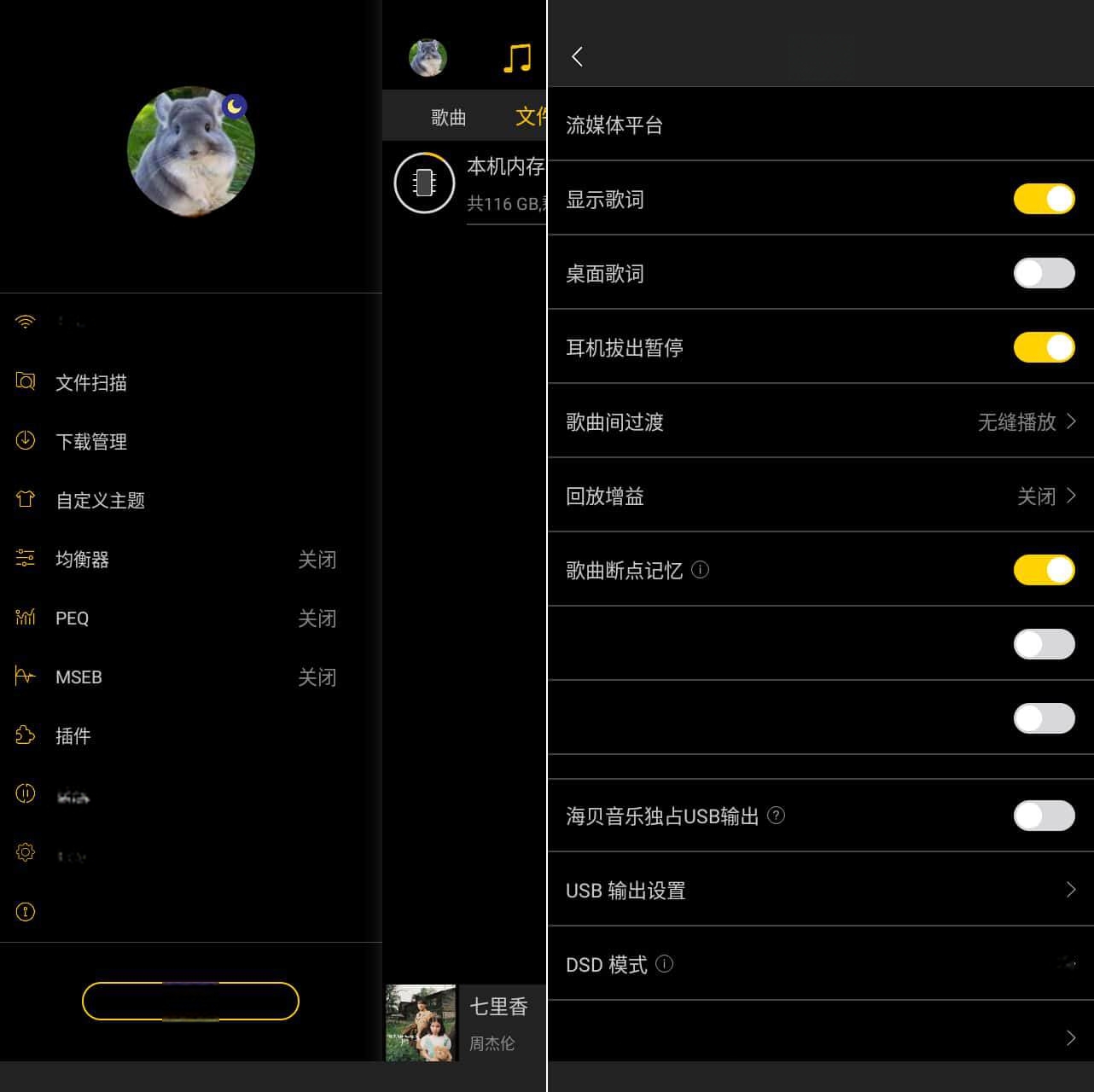
Task: Open 下载管理
Action: [91, 442]
